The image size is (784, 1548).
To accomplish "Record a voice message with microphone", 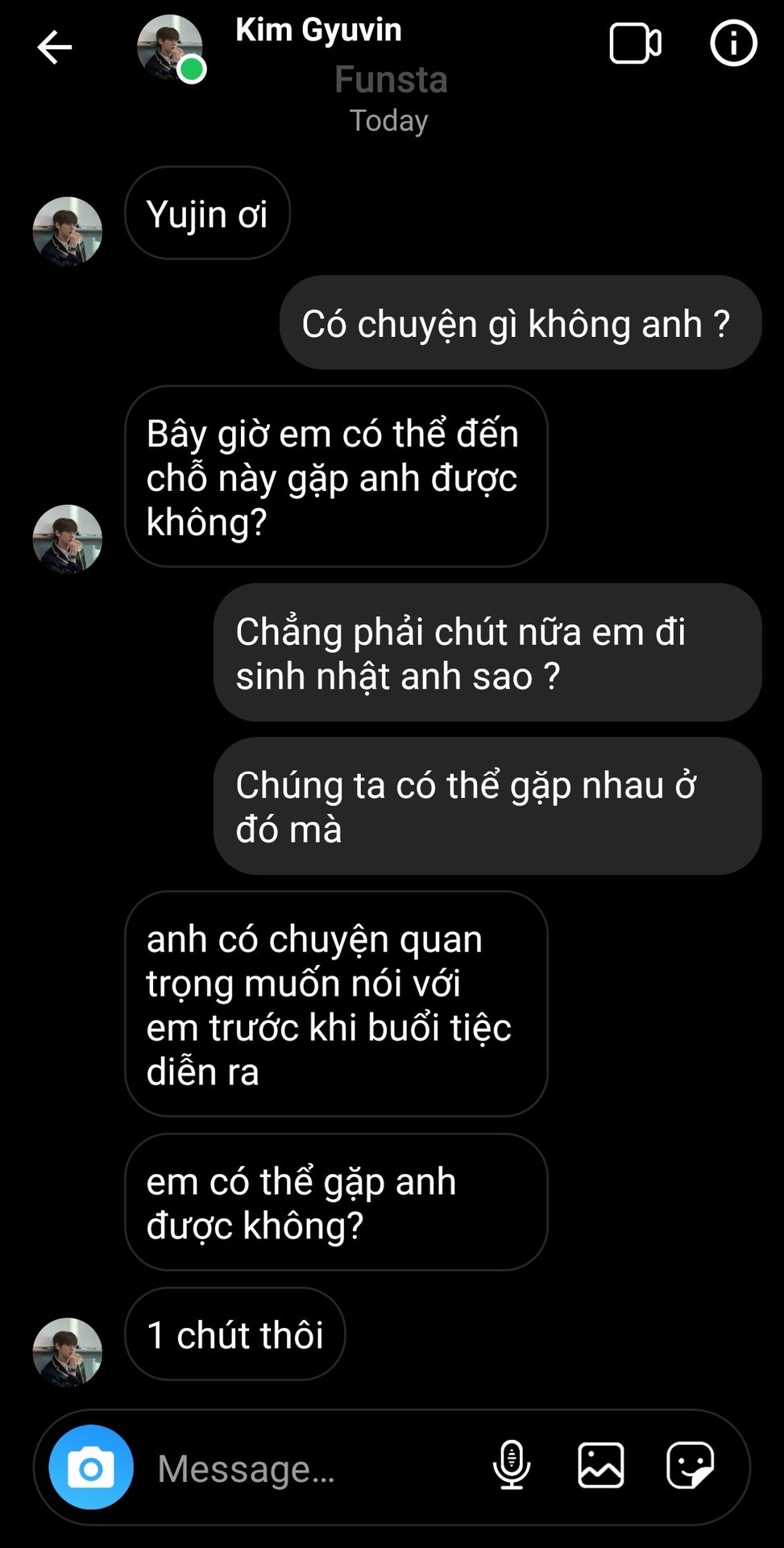I will 512,1465.
